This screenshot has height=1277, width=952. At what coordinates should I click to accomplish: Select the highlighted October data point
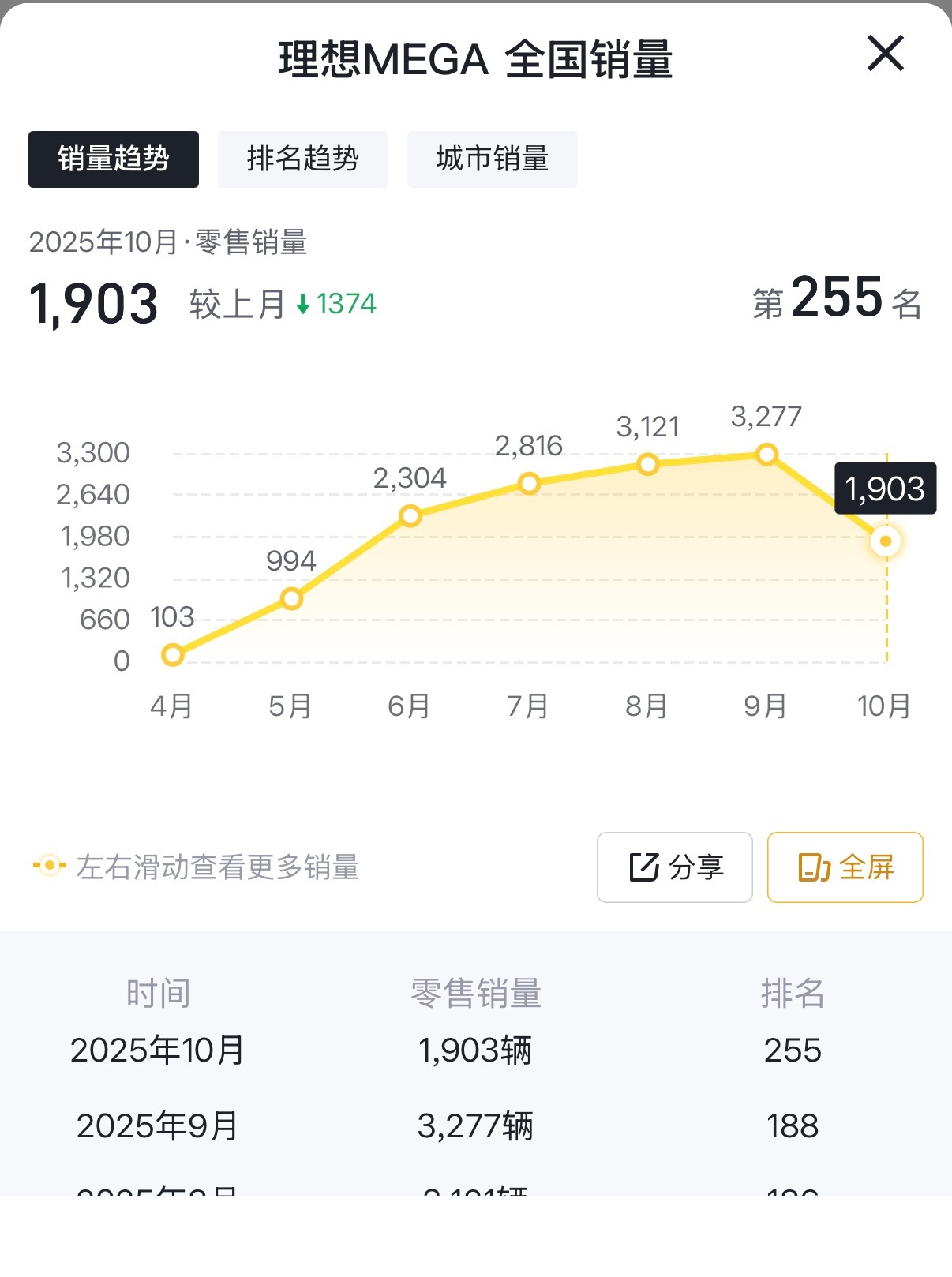pyautogui.click(x=884, y=541)
